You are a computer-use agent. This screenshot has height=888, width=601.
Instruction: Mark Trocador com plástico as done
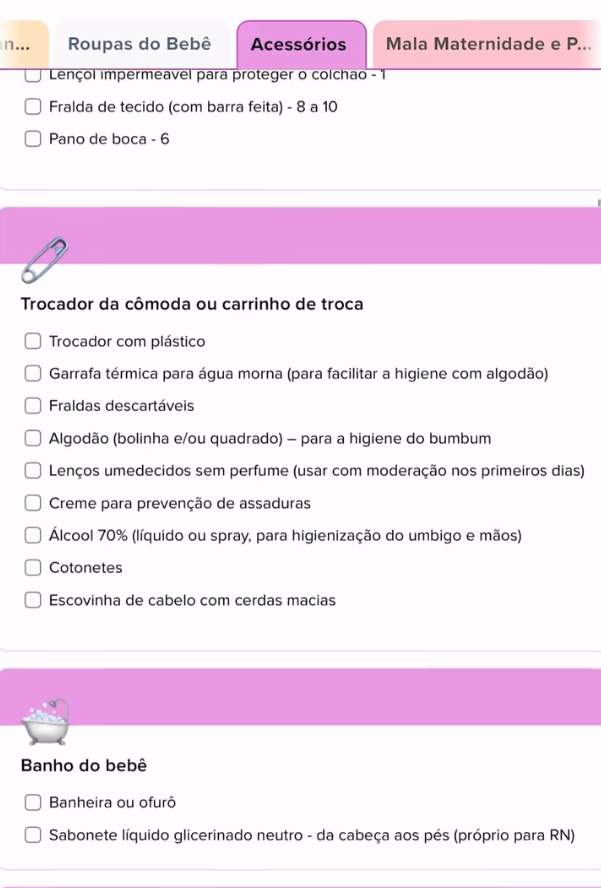point(34,342)
